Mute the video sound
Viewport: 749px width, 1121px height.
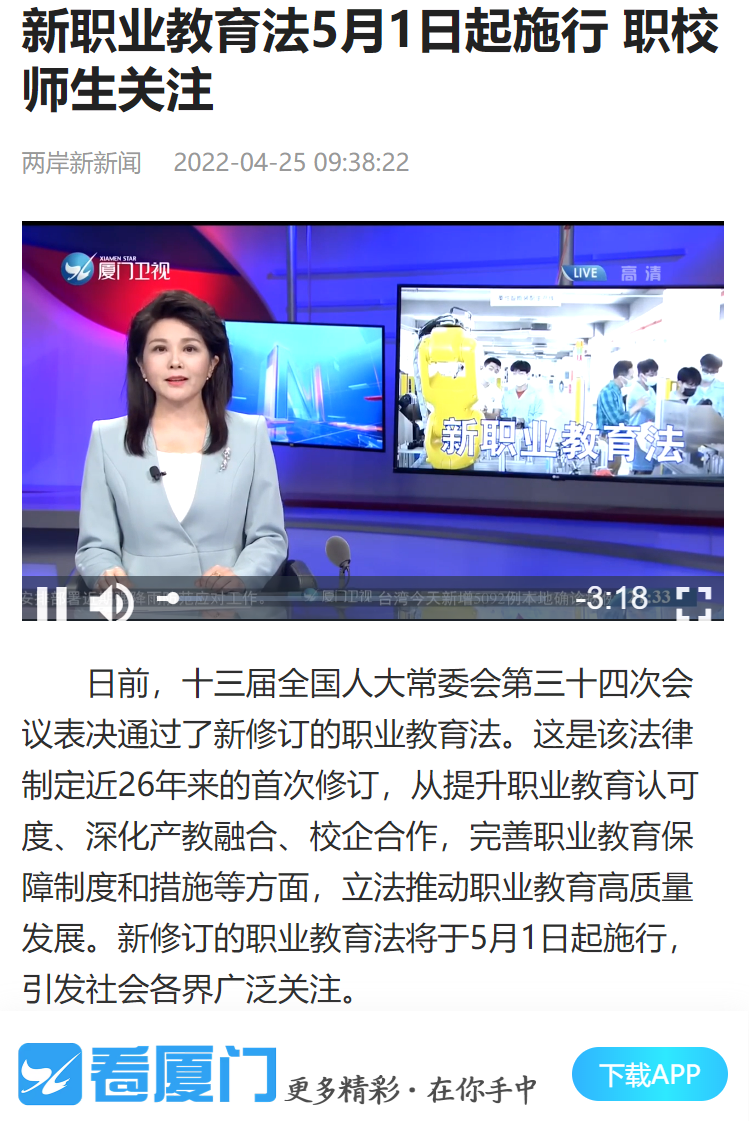[111, 601]
